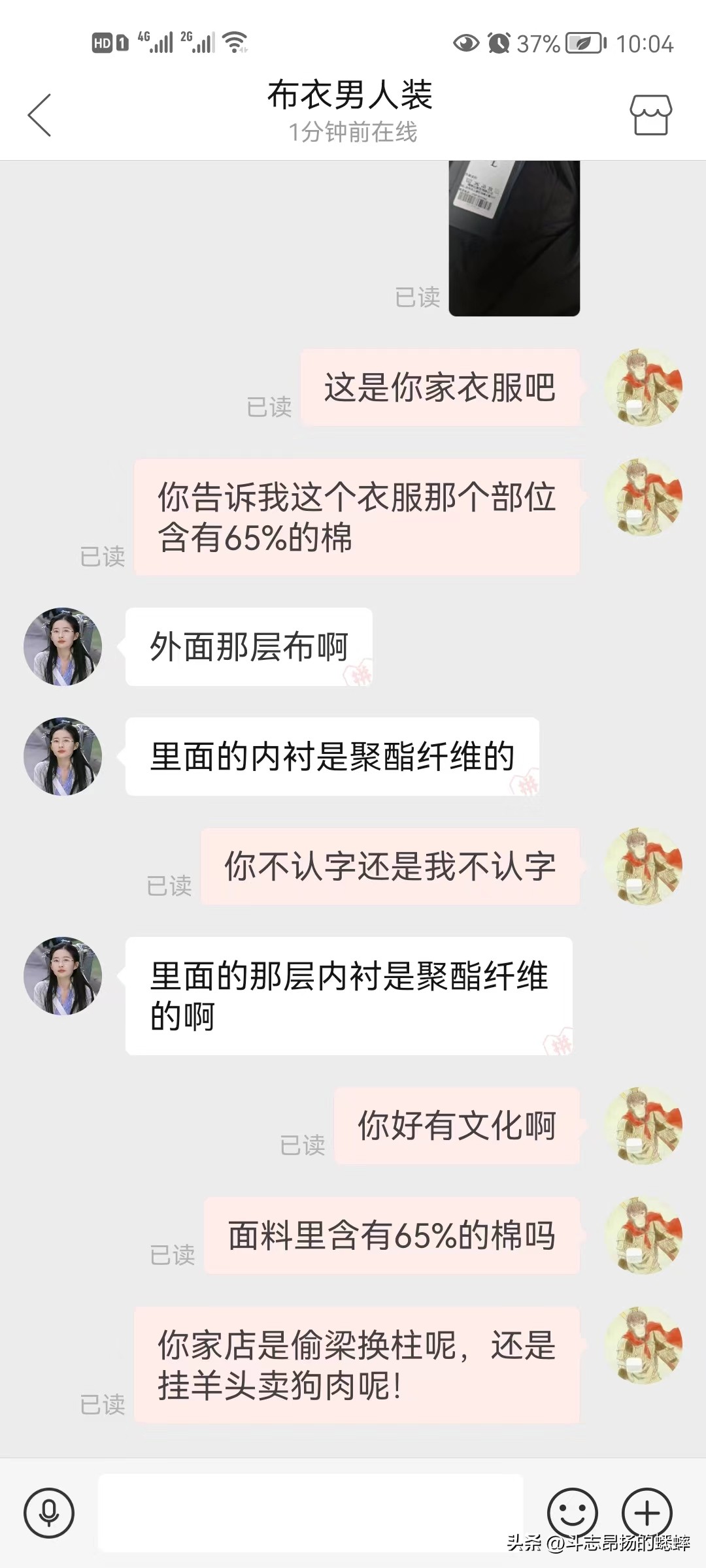Tap the eye-comfort icon in the status bar
This screenshot has height=1568, width=706.
[x=466, y=43]
